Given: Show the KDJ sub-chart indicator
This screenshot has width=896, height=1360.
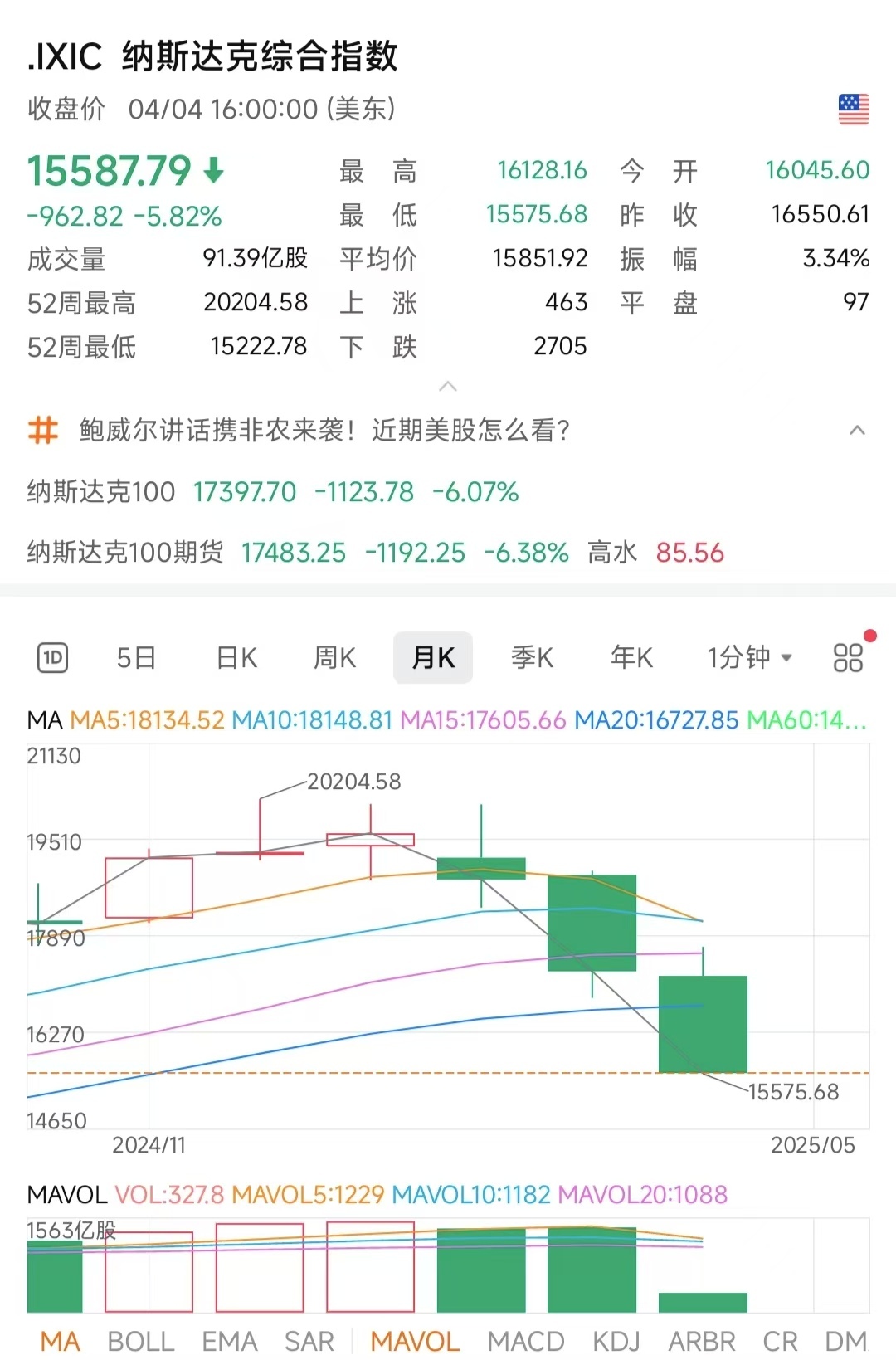Looking at the screenshot, I should (616, 1341).
